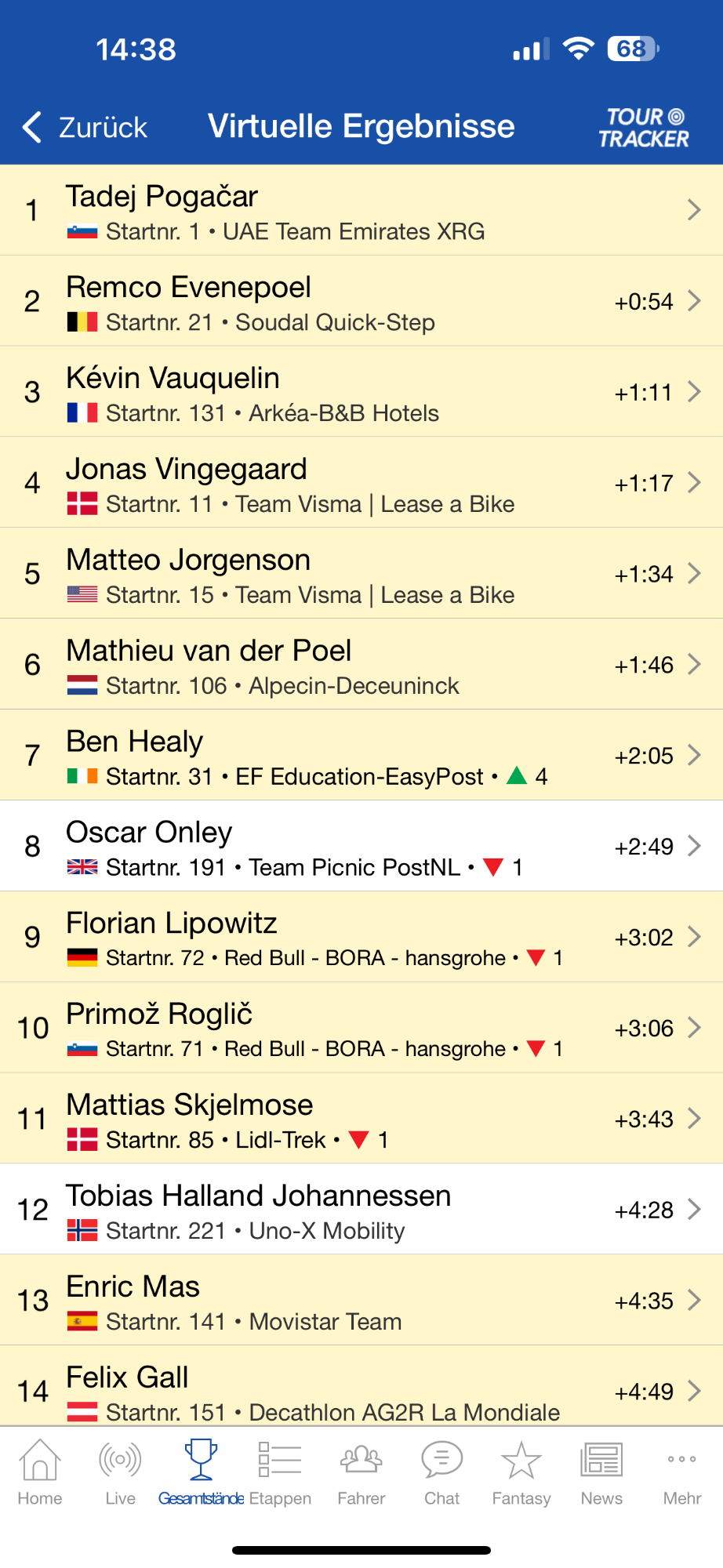
Task: View Florian Lipowitz's details
Action: (x=361, y=938)
